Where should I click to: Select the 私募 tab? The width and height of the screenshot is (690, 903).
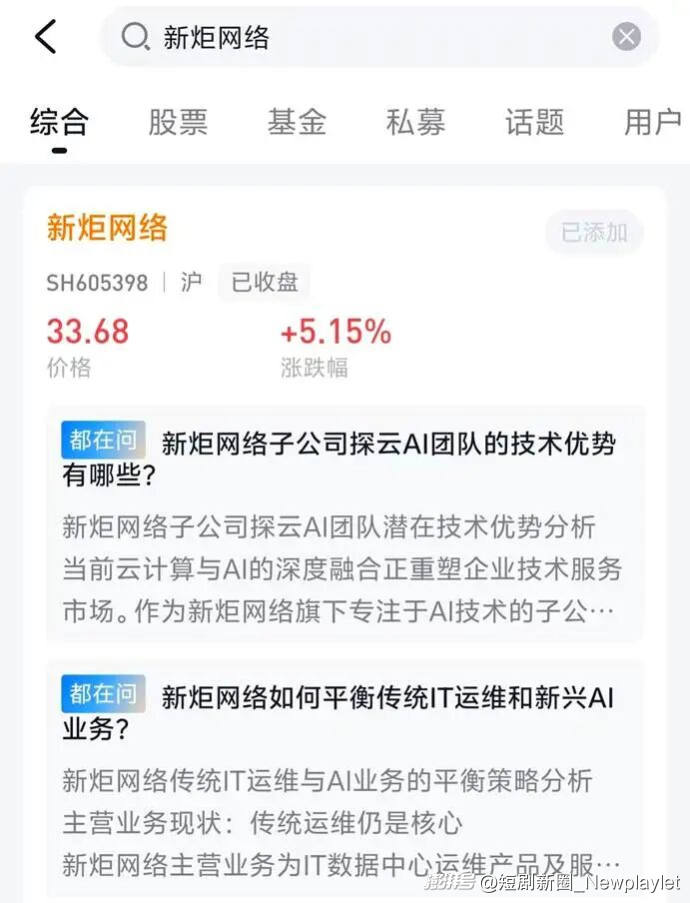pyautogui.click(x=416, y=122)
